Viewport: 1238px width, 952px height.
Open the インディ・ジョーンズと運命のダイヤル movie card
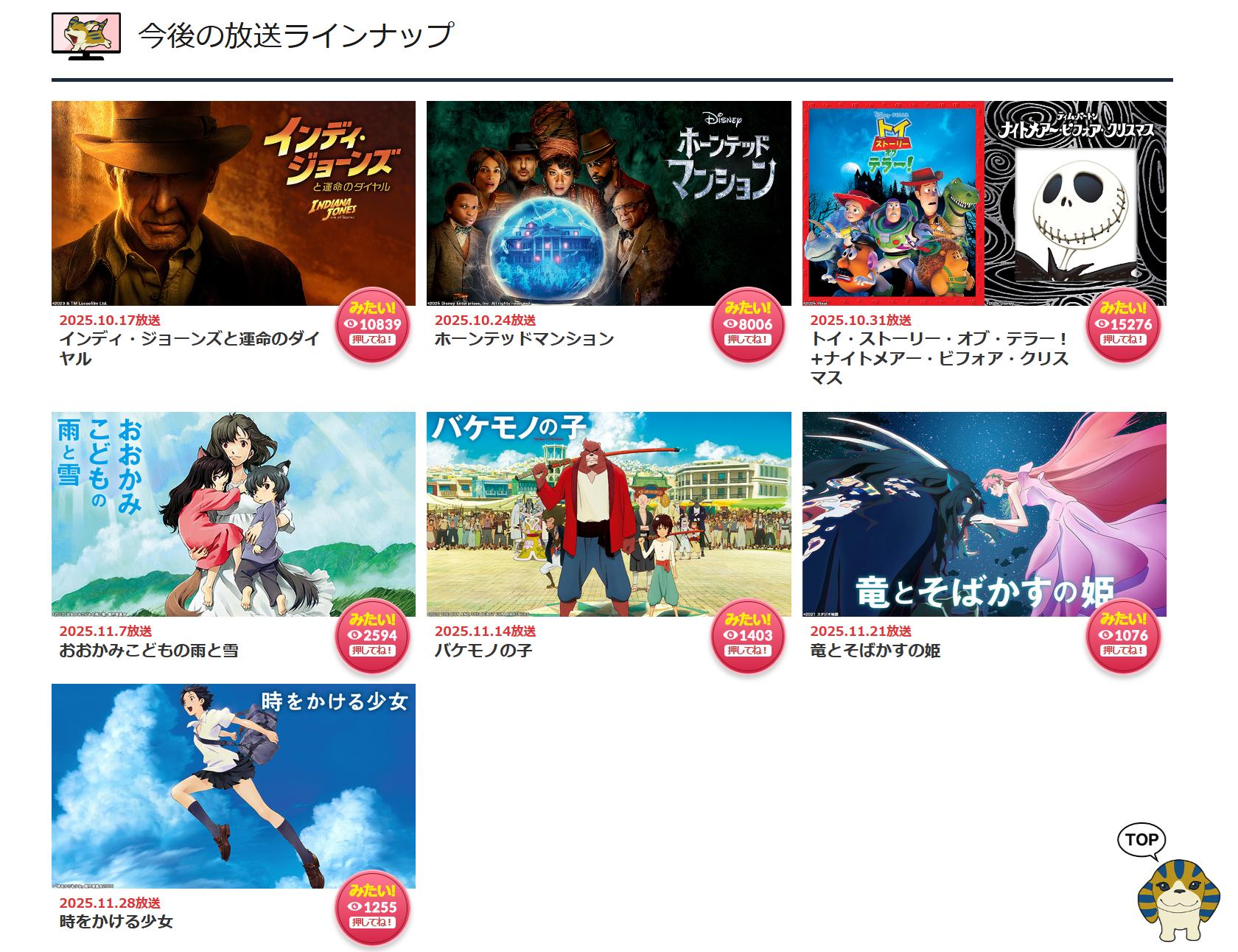tap(233, 203)
